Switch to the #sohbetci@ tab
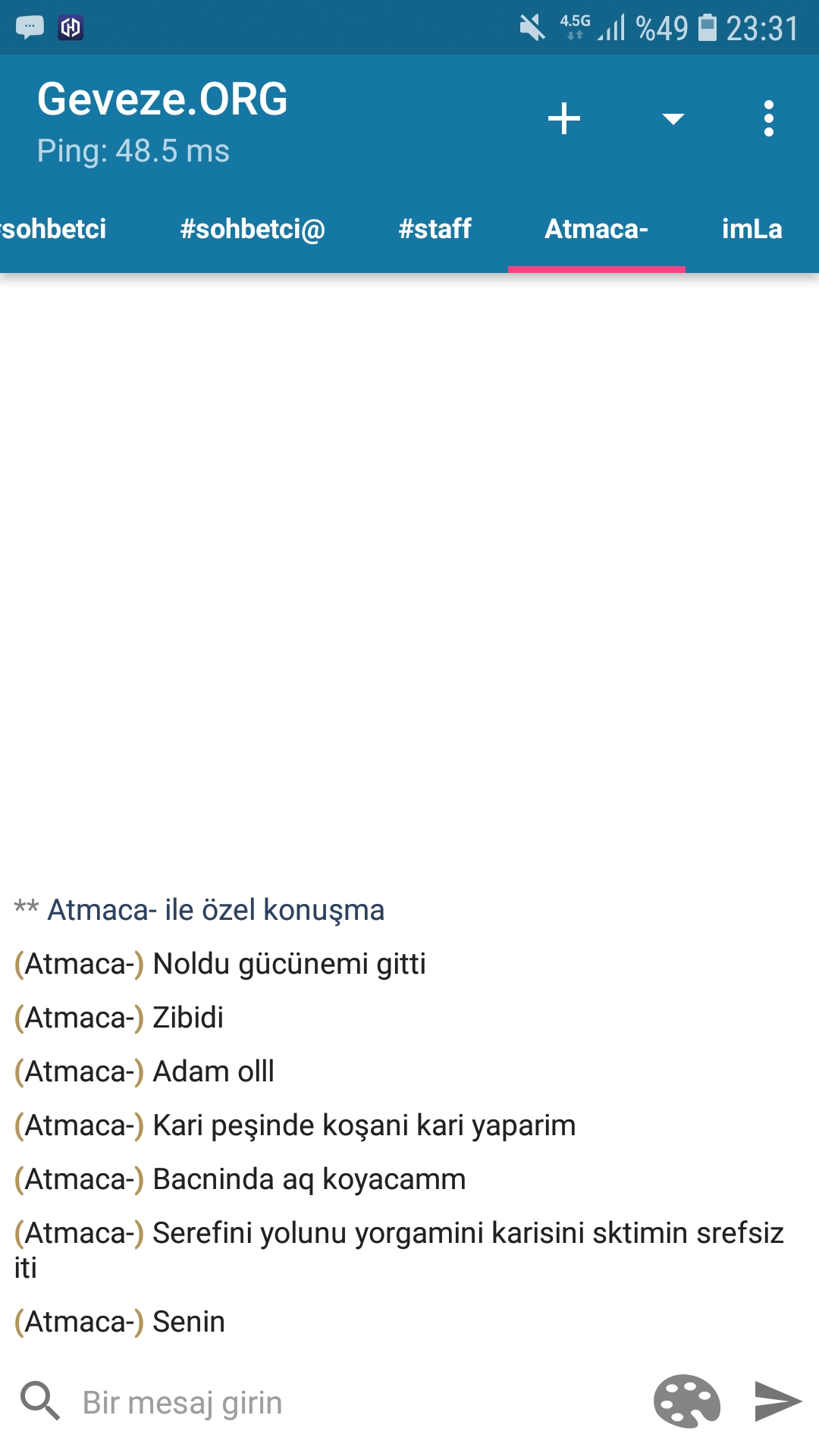 253,229
